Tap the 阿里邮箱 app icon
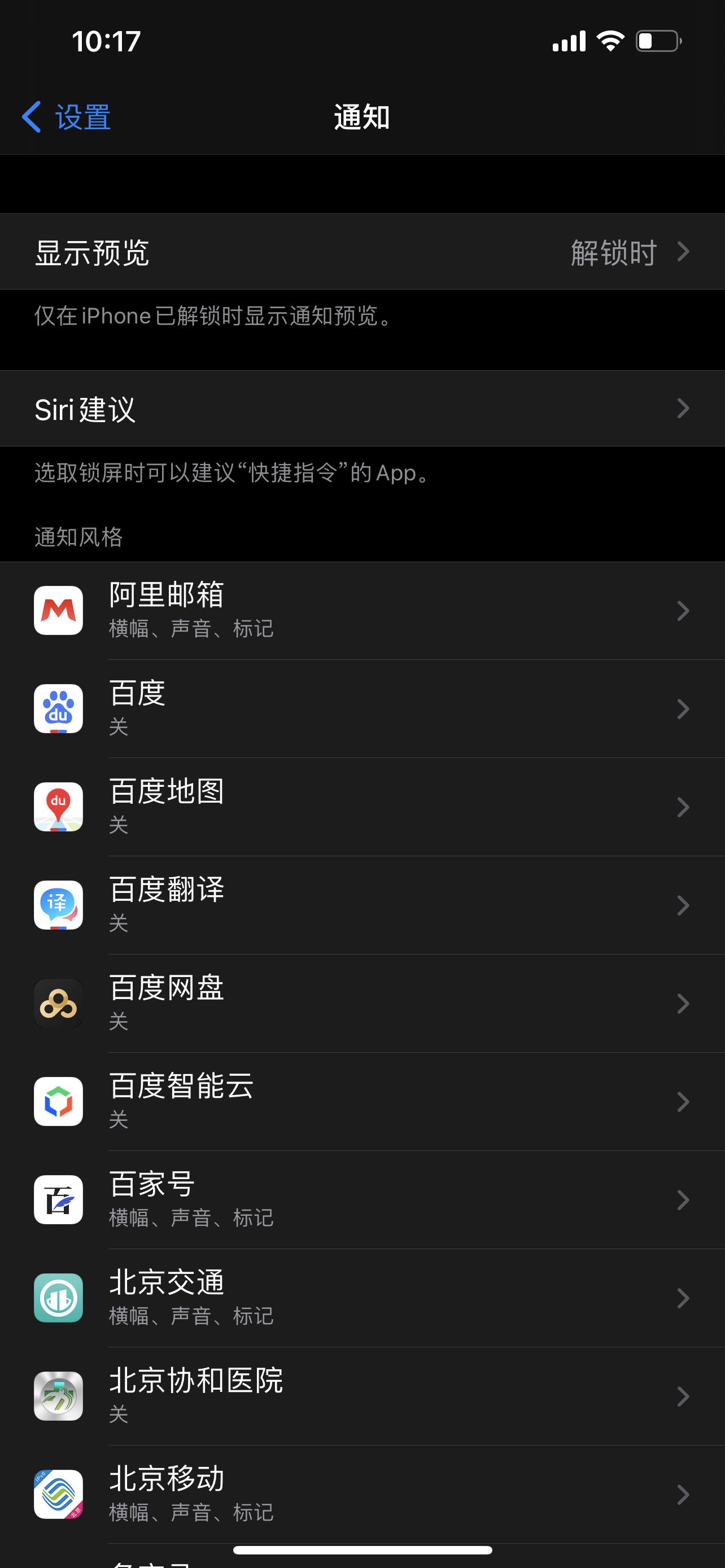Viewport: 725px width, 1568px height. [58, 611]
